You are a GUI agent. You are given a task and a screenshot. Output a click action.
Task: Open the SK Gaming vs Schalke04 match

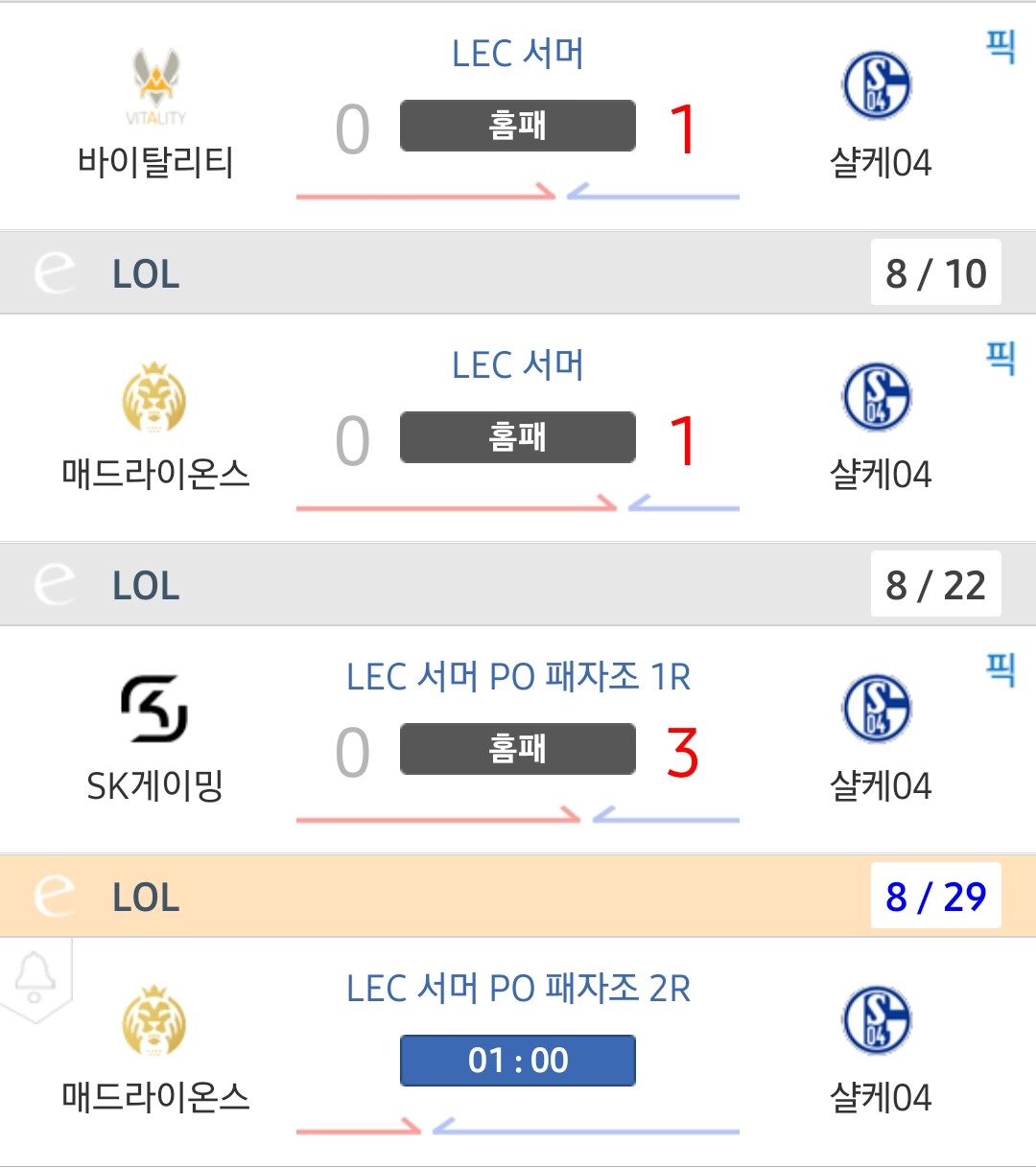pyautogui.click(x=518, y=739)
